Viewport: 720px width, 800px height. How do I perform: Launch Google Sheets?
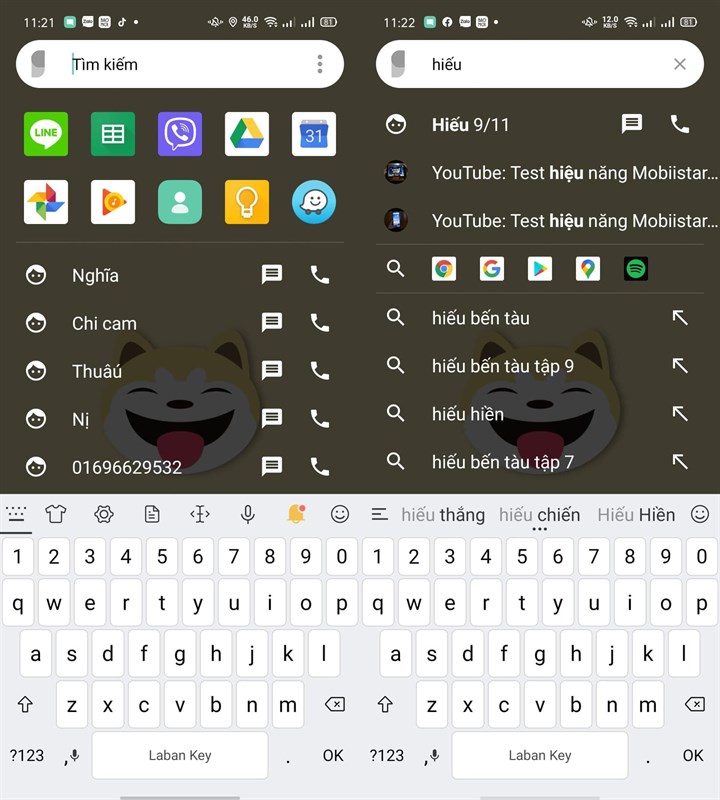point(113,134)
